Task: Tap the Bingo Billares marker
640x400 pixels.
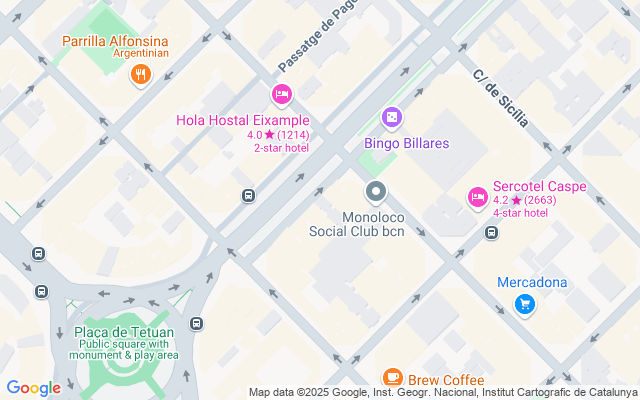Action: tap(392, 118)
